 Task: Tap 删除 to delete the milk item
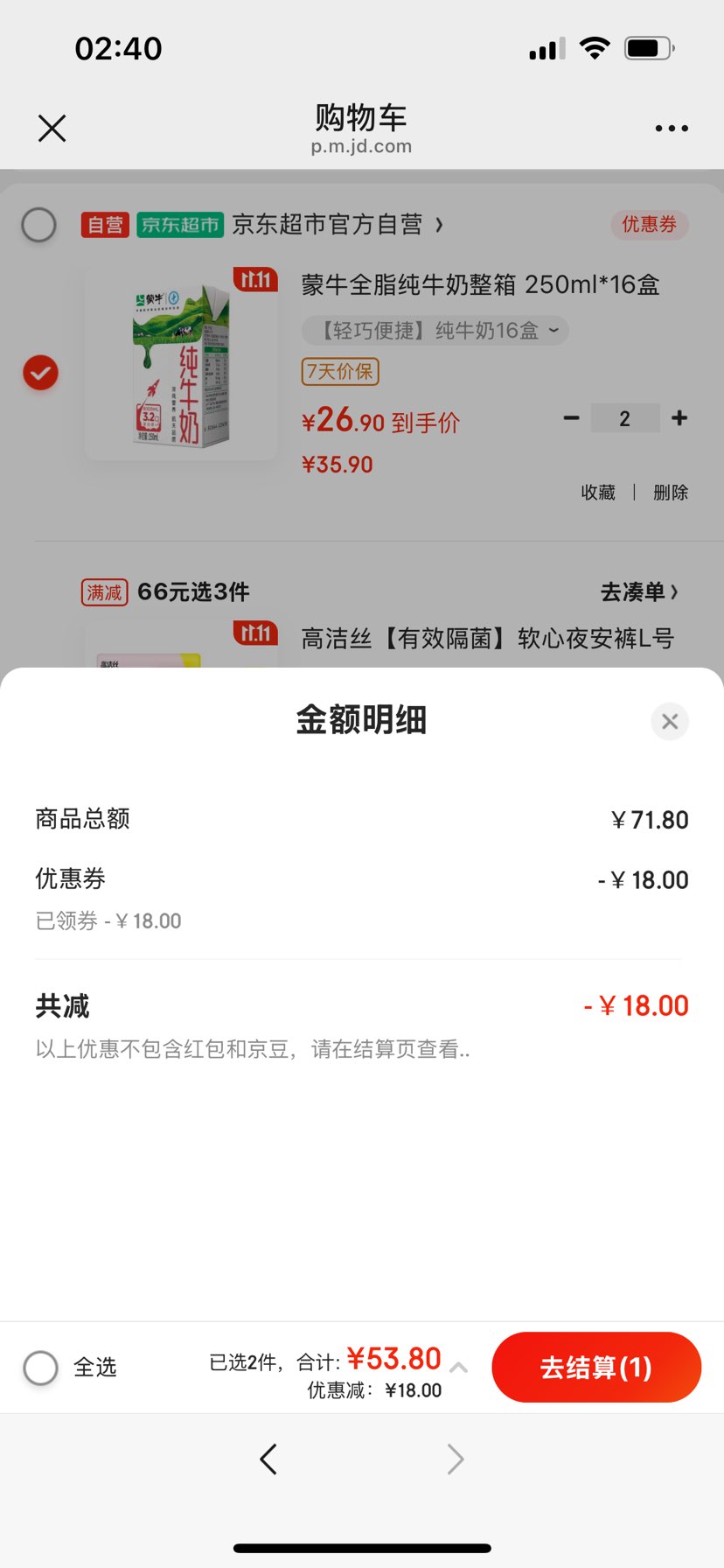pos(670,493)
